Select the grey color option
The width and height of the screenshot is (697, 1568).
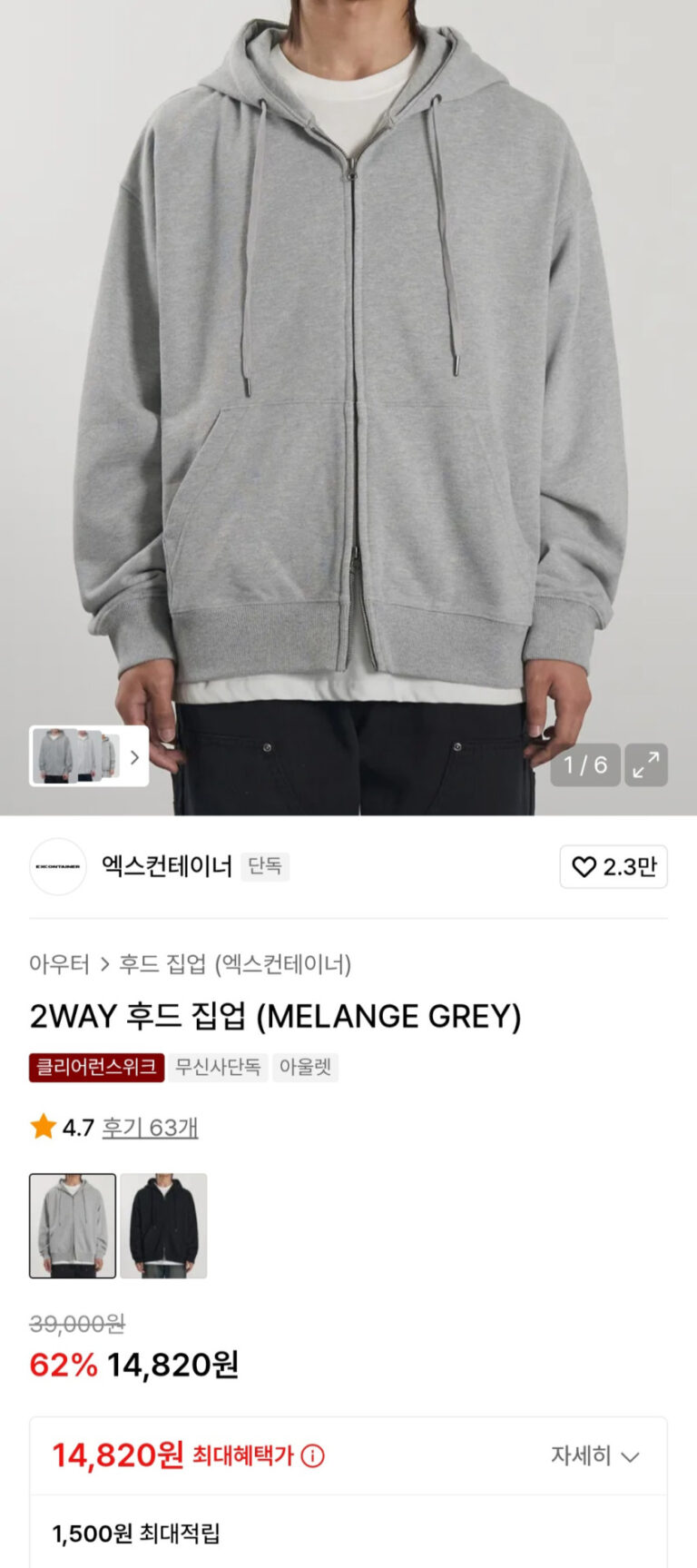point(73,1226)
